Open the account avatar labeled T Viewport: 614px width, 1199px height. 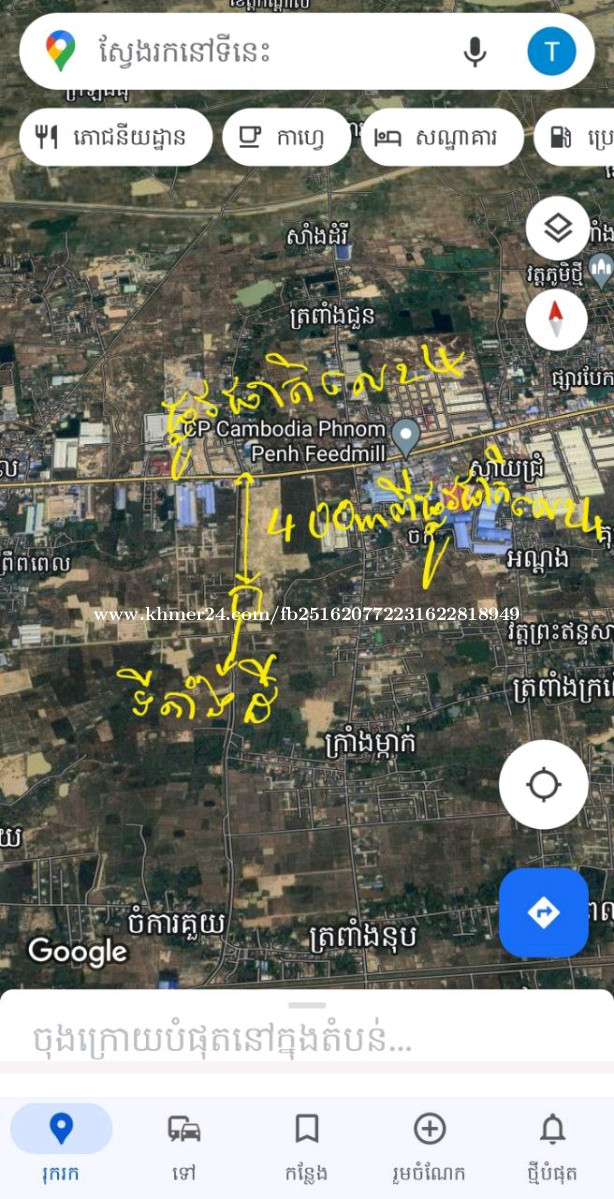[x=551, y=51]
